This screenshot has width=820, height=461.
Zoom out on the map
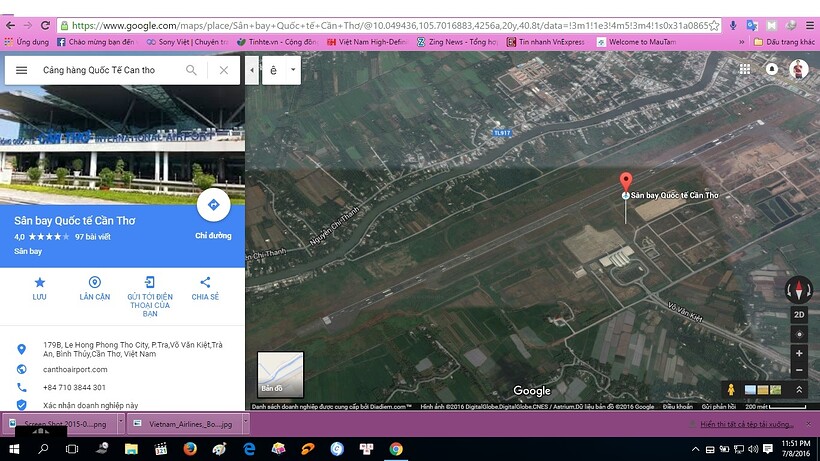(798, 370)
